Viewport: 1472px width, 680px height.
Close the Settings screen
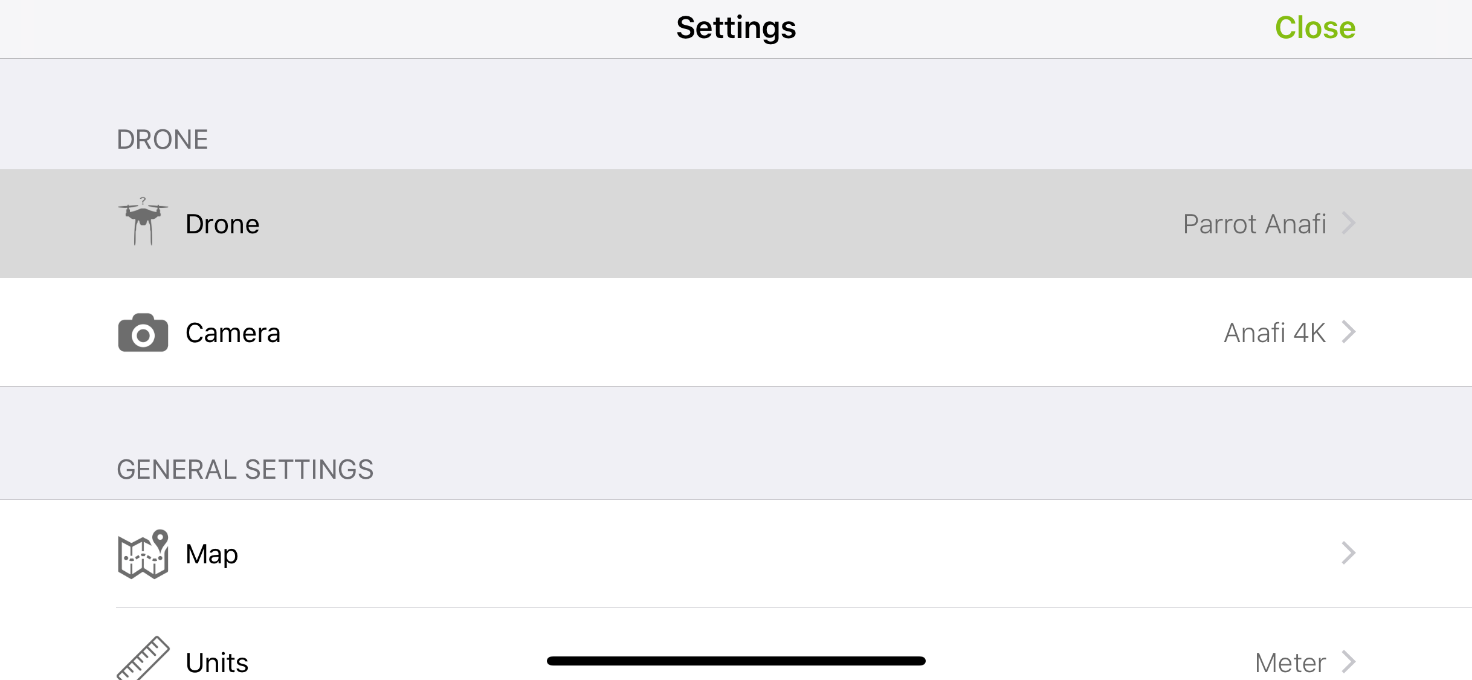click(1314, 28)
